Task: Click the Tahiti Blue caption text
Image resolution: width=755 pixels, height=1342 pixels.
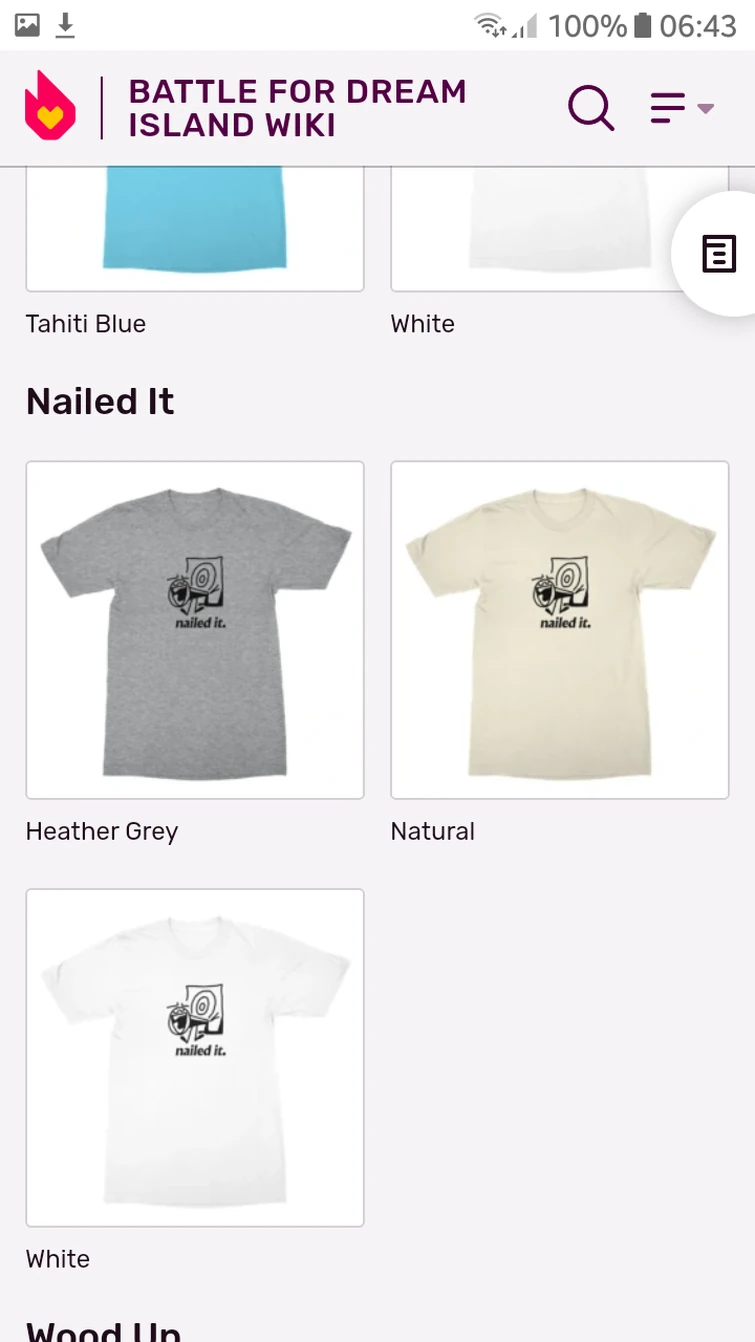Action: (x=85, y=324)
